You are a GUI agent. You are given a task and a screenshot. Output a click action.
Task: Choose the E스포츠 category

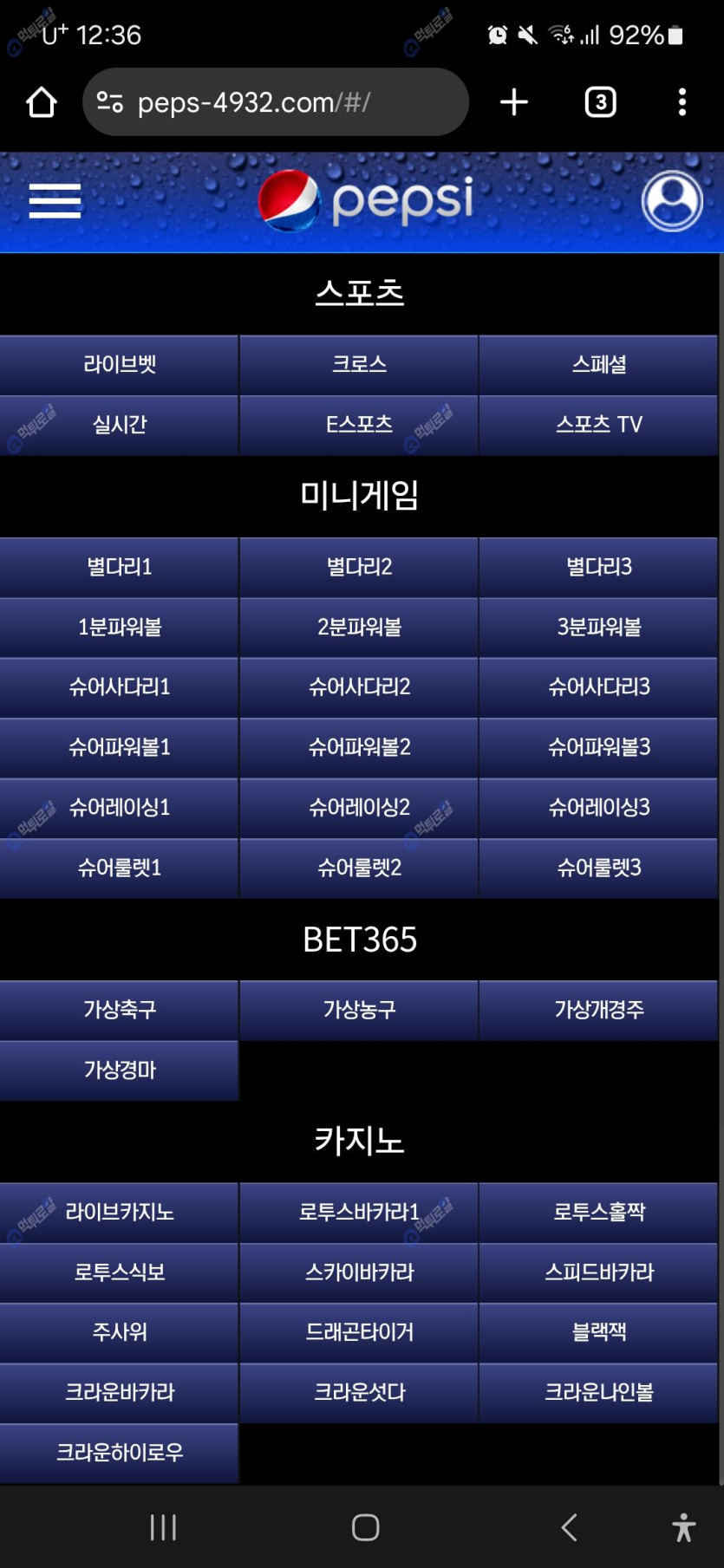(x=359, y=425)
